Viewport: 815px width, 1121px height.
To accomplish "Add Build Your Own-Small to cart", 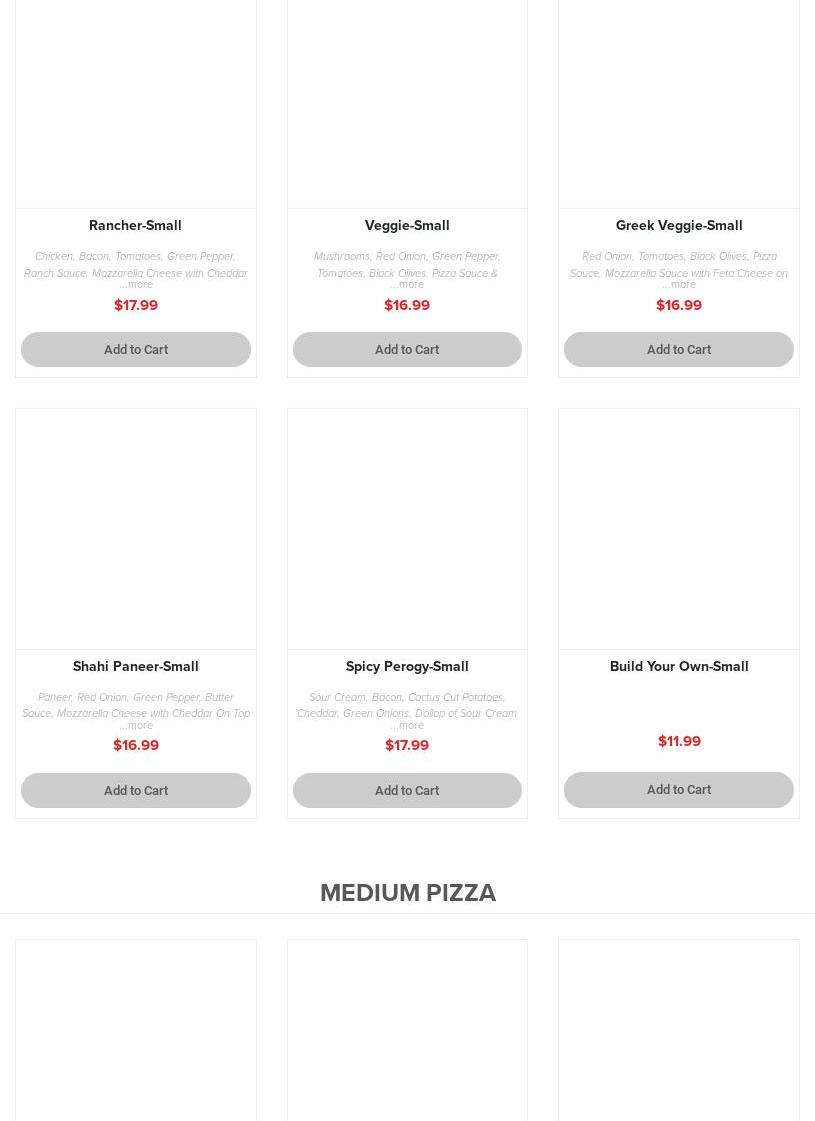I will pos(678,789).
